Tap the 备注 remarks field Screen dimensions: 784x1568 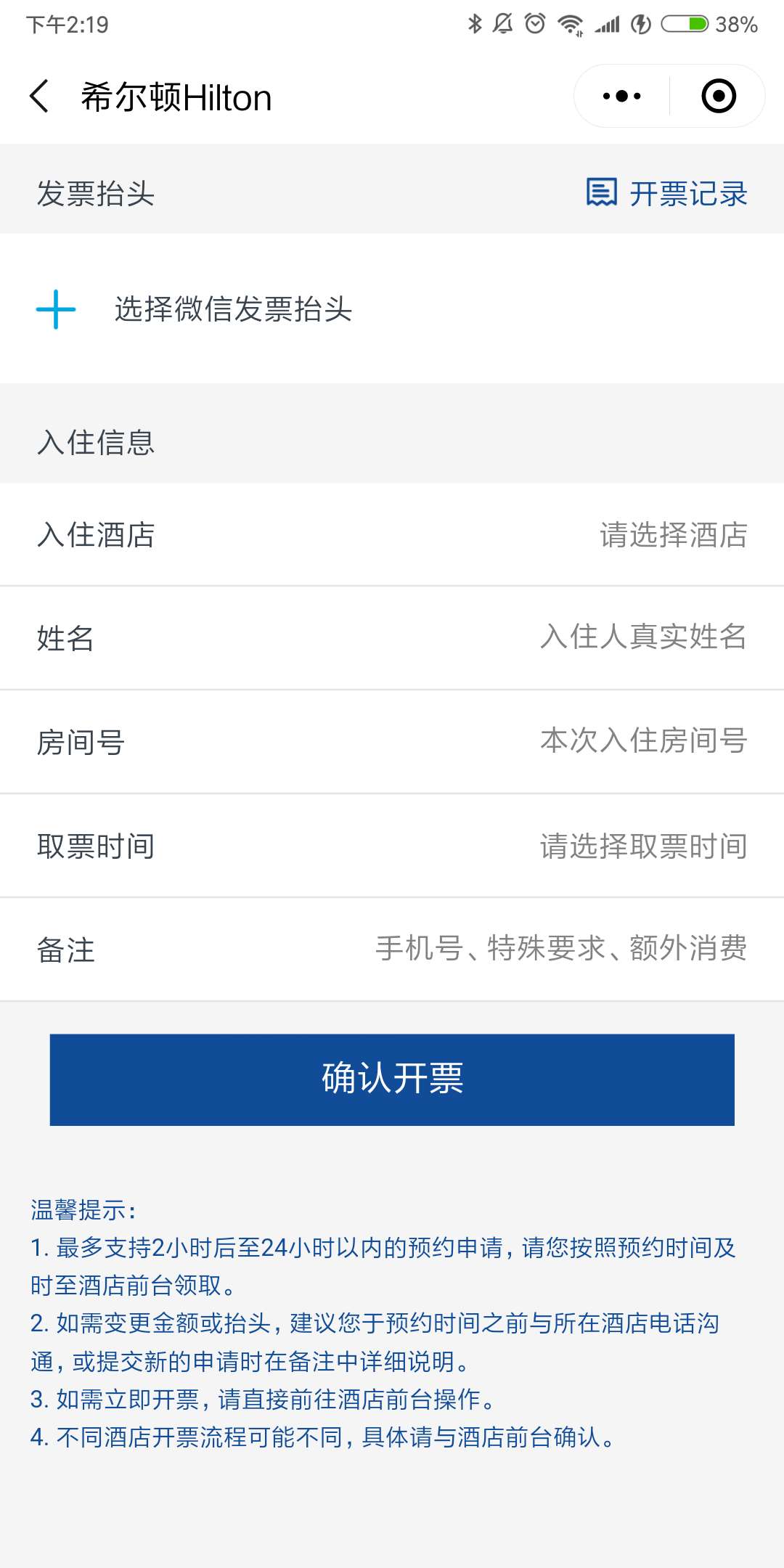392,950
